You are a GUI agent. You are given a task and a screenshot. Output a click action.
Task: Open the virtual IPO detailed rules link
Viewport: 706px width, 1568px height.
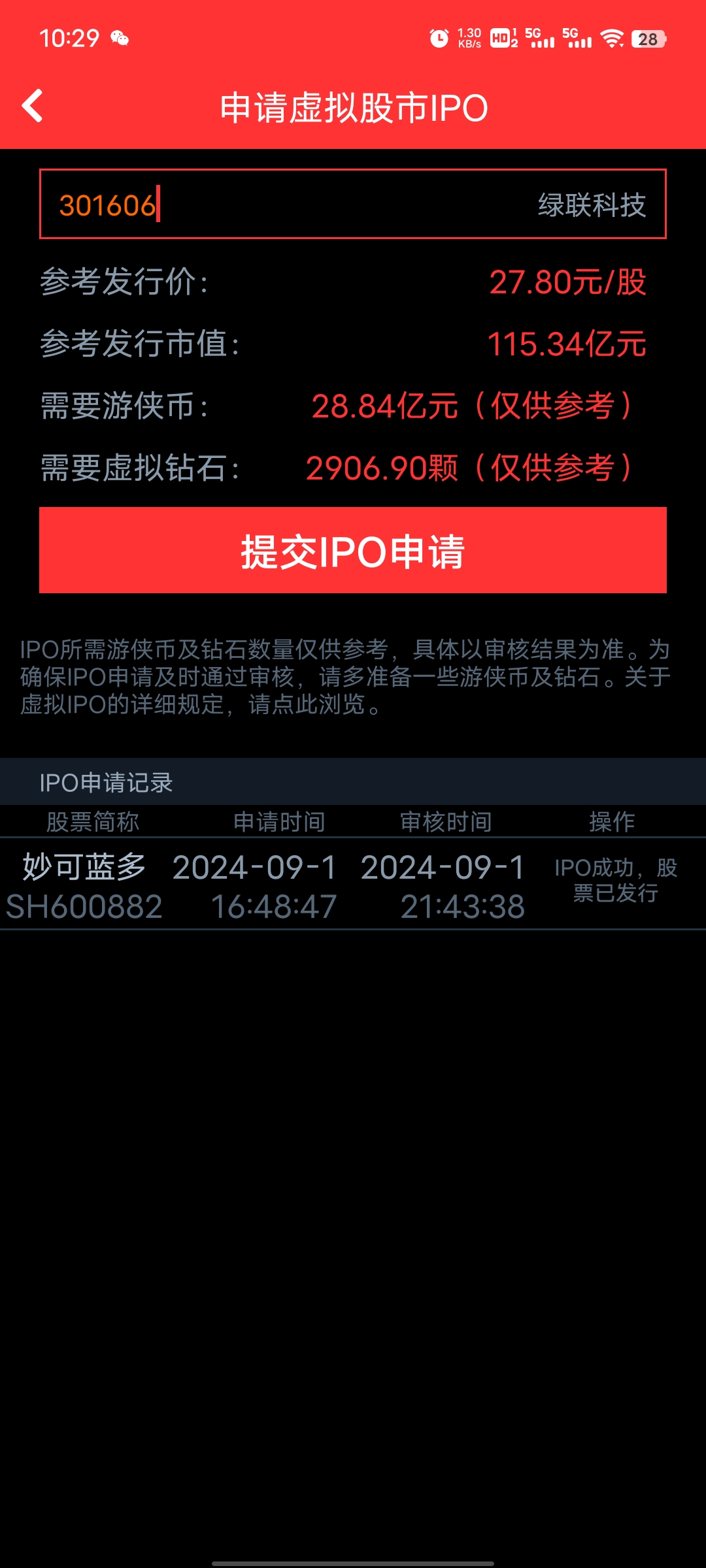click(306, 704)
